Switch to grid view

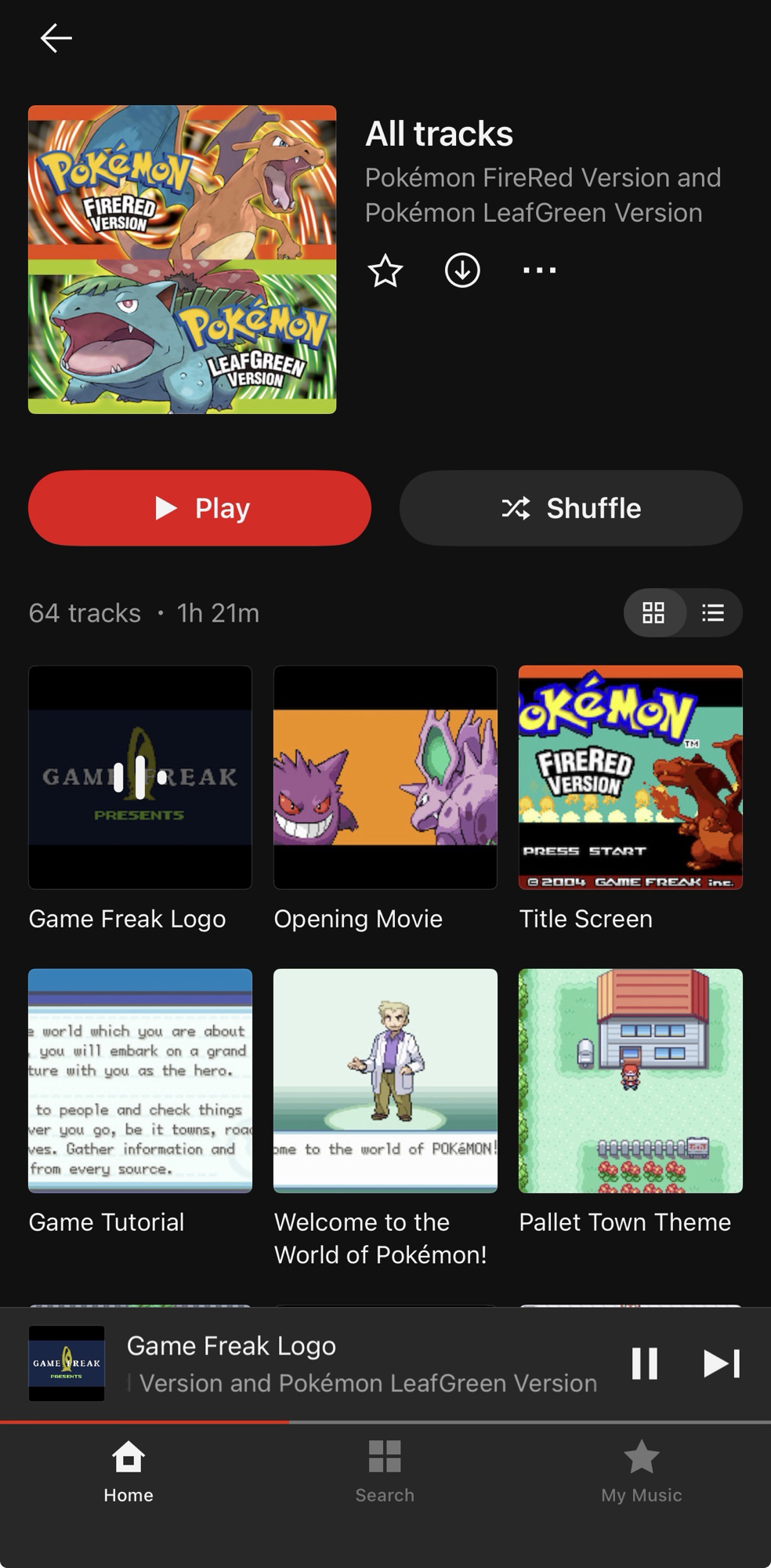point(653,613)
